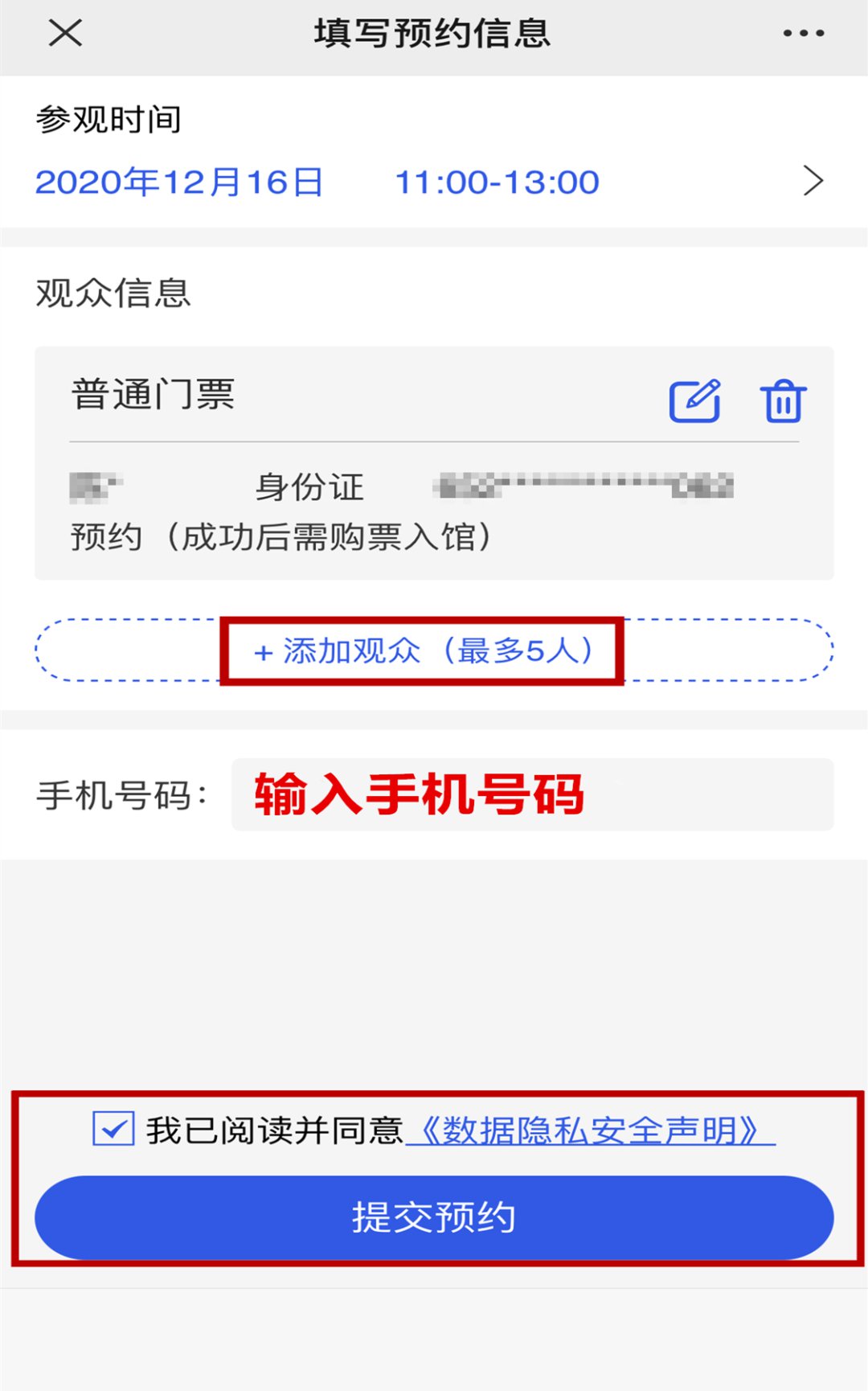
Task: Add a visitor via 添加观众
Action: pyautogui.click(x=424, y=650)
